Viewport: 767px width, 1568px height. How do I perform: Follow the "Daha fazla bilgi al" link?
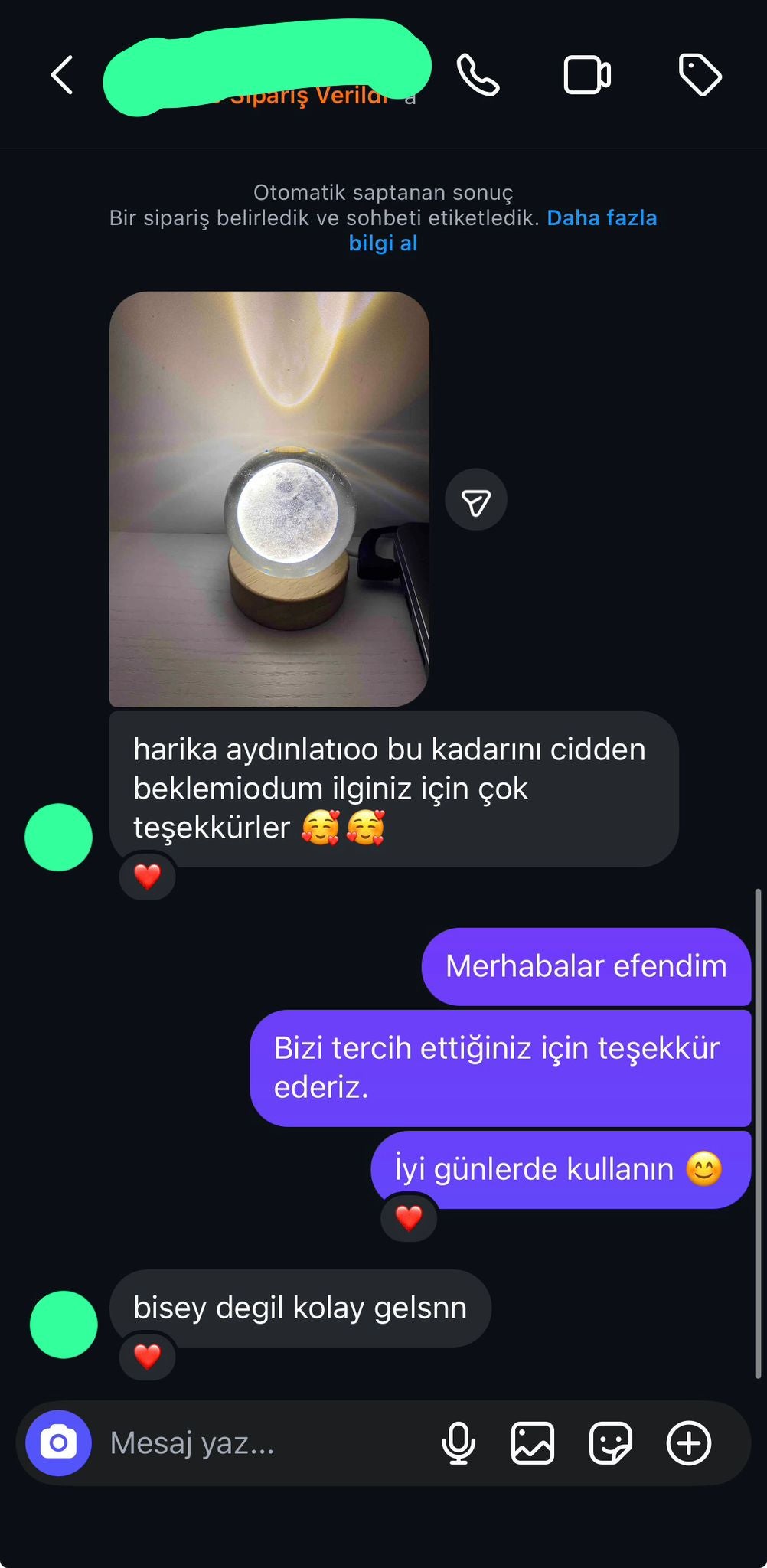(601, 218)
